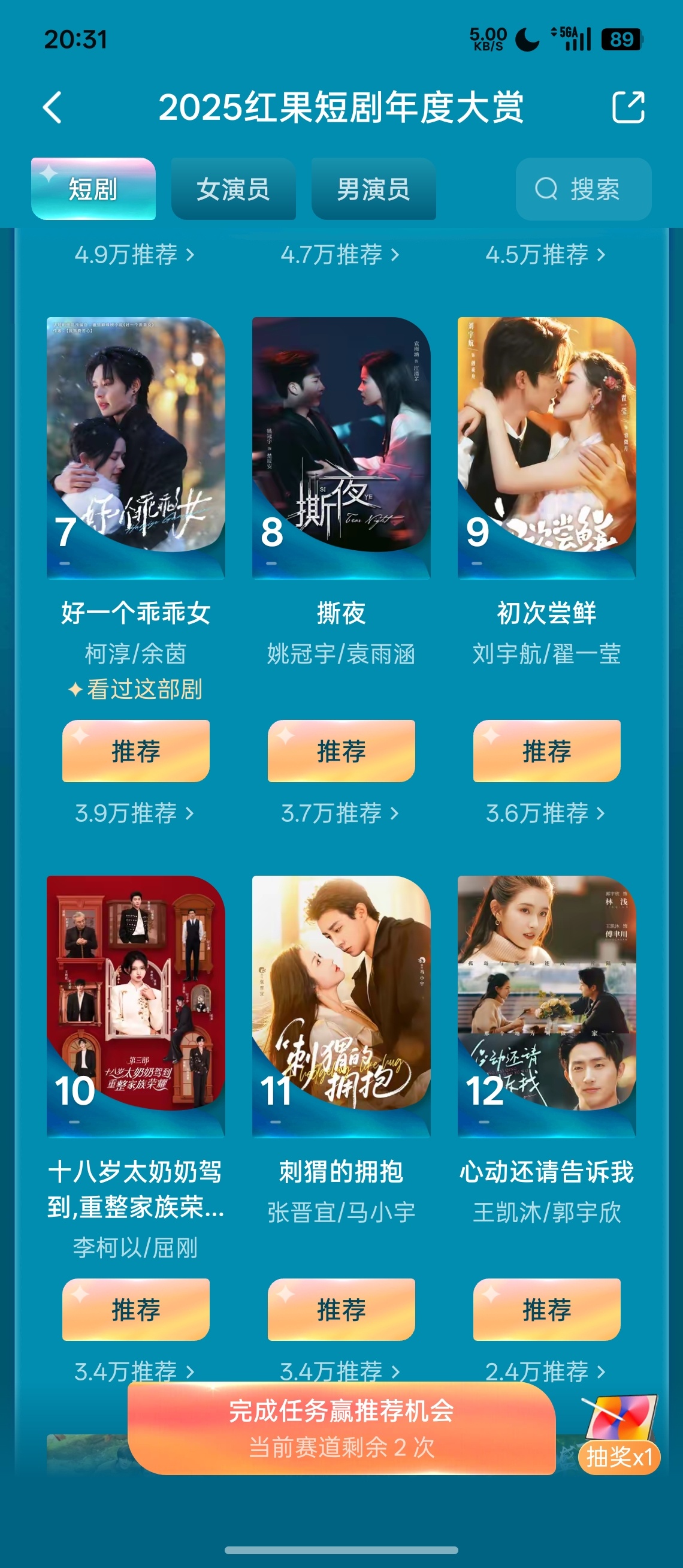Viewport: 683px width, 1568px height.
Task: Open 完成任务赢推荐机会 banner
Action: click(342, 1428)
